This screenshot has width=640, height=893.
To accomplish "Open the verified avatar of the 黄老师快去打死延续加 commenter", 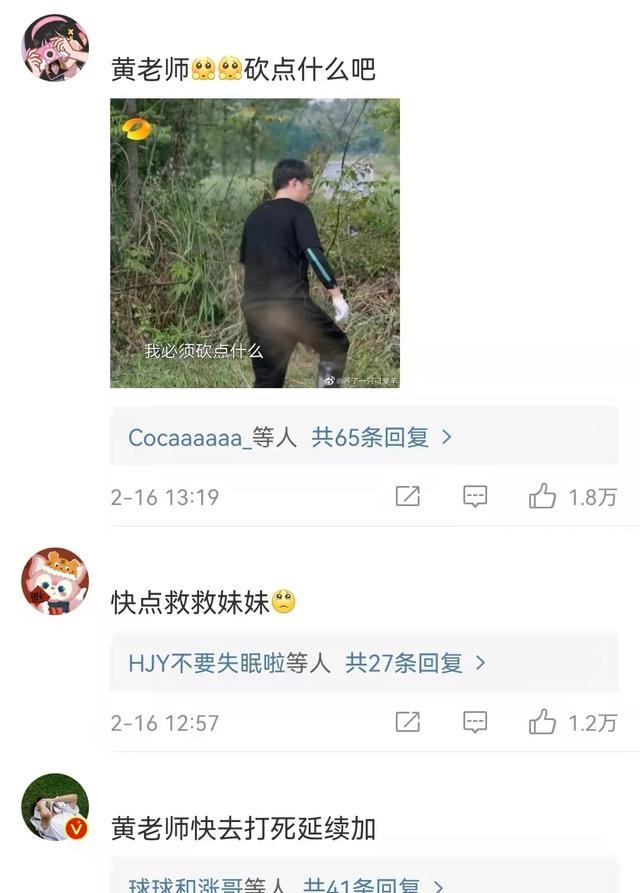I will [55, 806].
